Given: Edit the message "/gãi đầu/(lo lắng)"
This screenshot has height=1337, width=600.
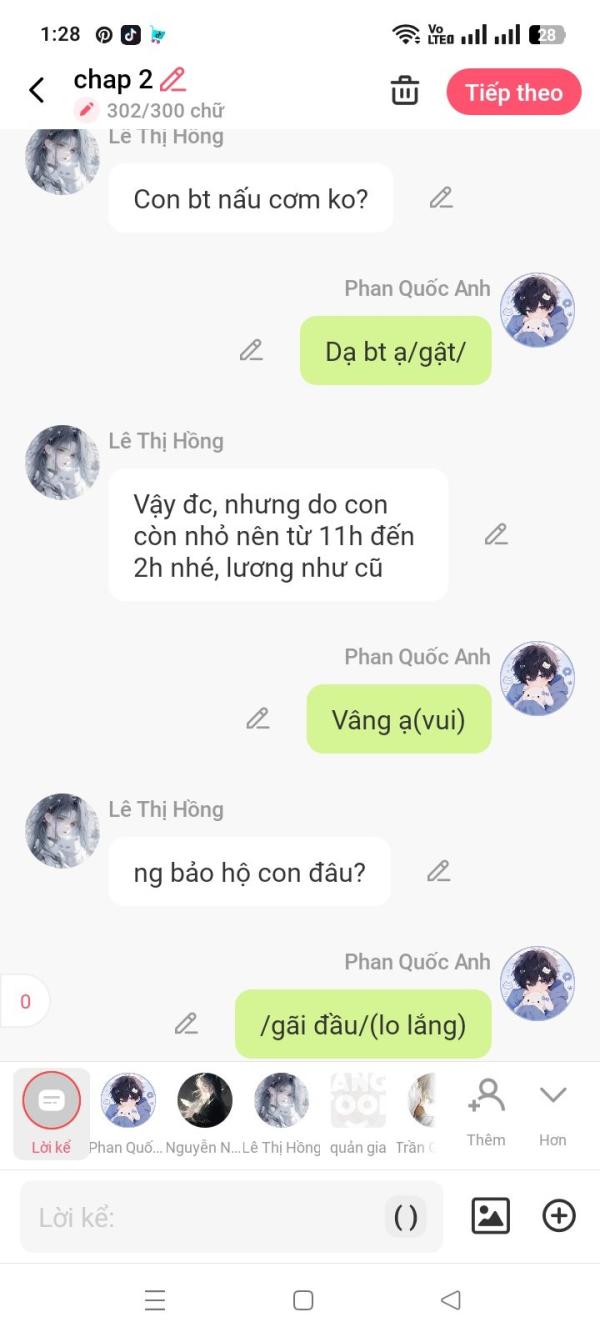Looking at the screenshot, I should pyautogui.click(x=186, y=1024).
